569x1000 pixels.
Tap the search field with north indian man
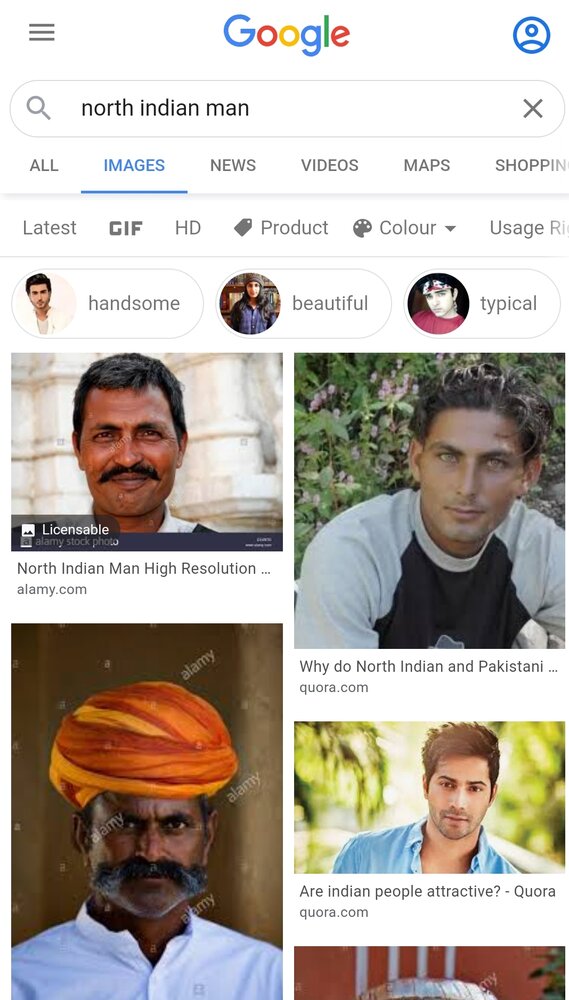click(x=287, y=108)
